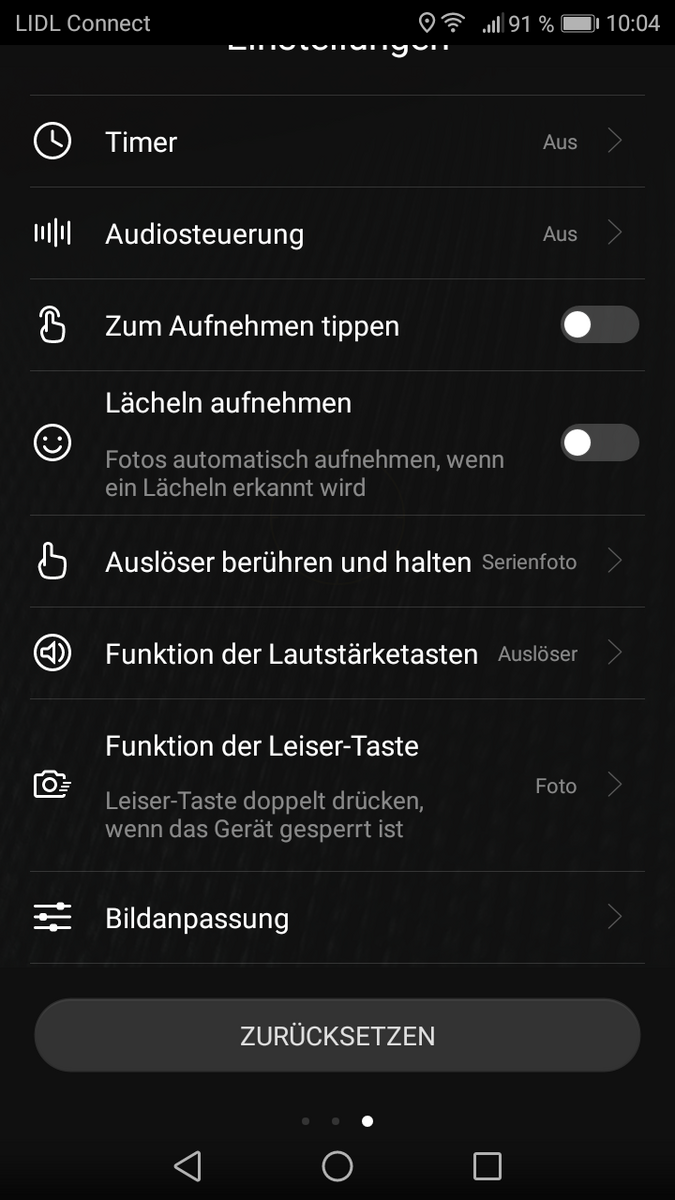Open the Timer setting
This screenshot has width=675, height=1200.
337,142
